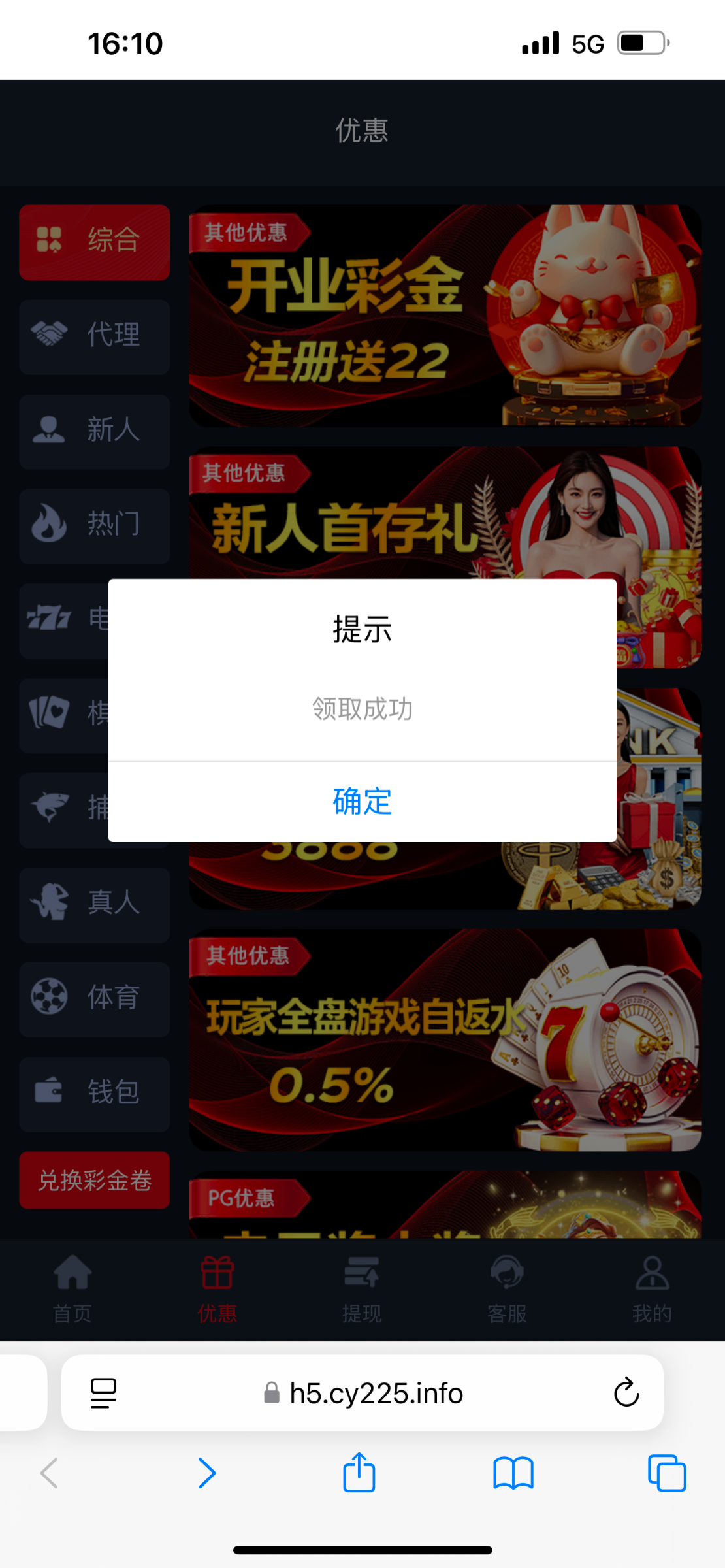The height and width of the screenshot is (1568, 725).
Task: Reload the page in Safari
Action: pyautogui.click(x=626, y=1392)
